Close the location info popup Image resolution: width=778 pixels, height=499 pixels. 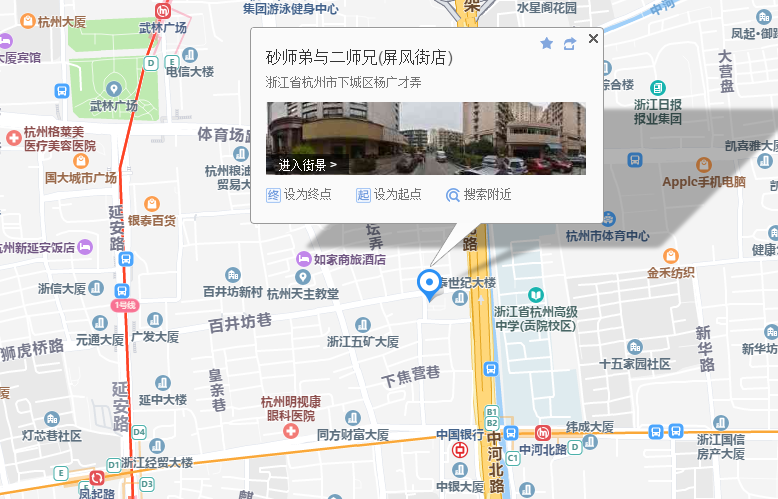point(593,39)
